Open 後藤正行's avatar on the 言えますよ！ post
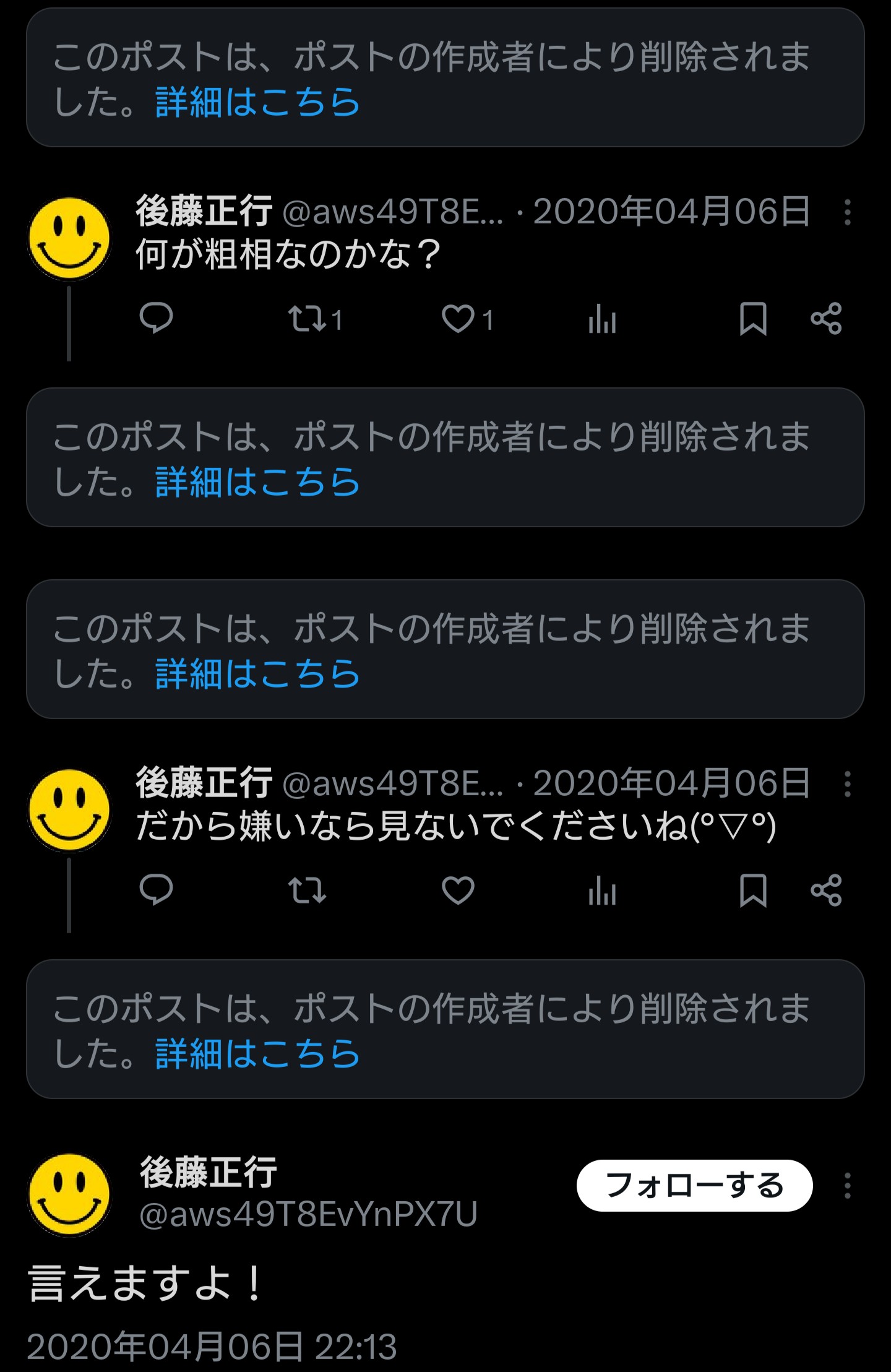The image size is (891, 1372). (x=69, y=1194)
